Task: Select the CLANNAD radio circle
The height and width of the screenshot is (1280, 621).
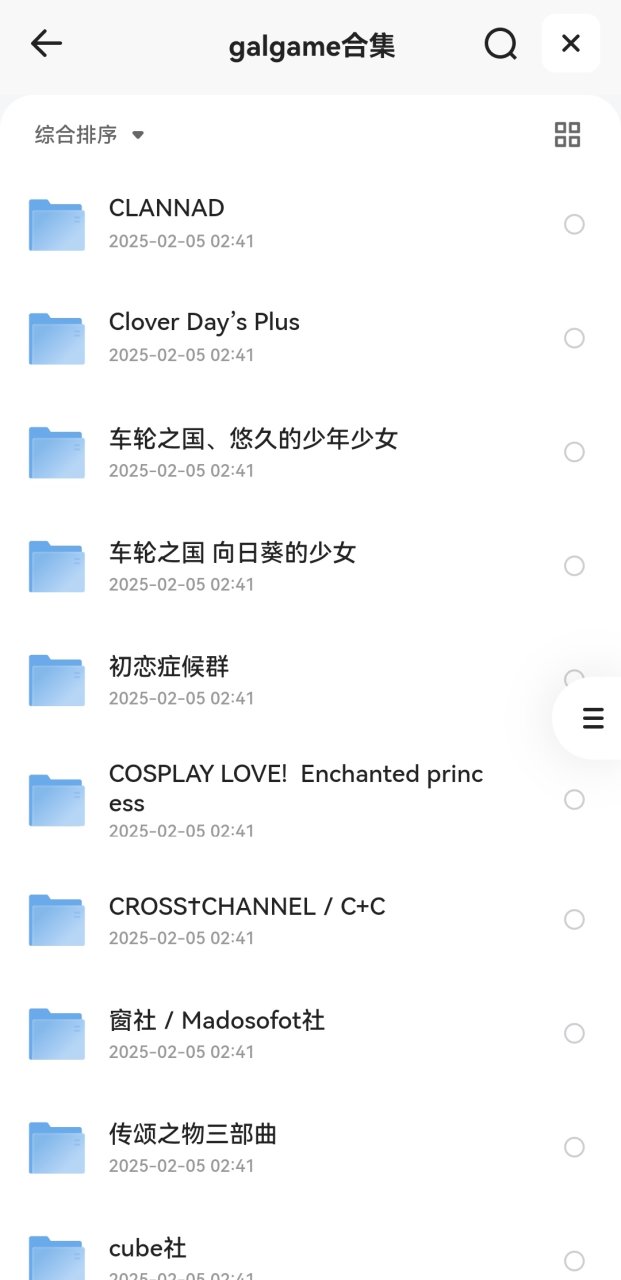Action: tap(574, 224)
